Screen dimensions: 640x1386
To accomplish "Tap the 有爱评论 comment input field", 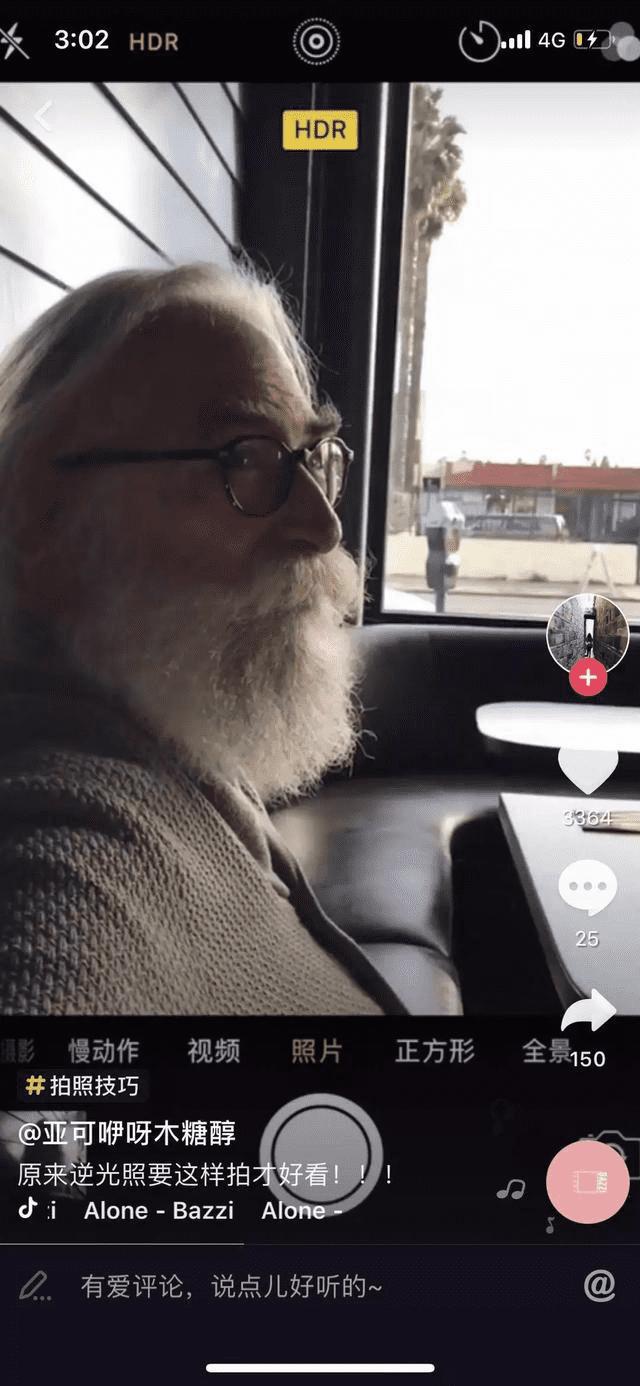I will (230, 1286).
